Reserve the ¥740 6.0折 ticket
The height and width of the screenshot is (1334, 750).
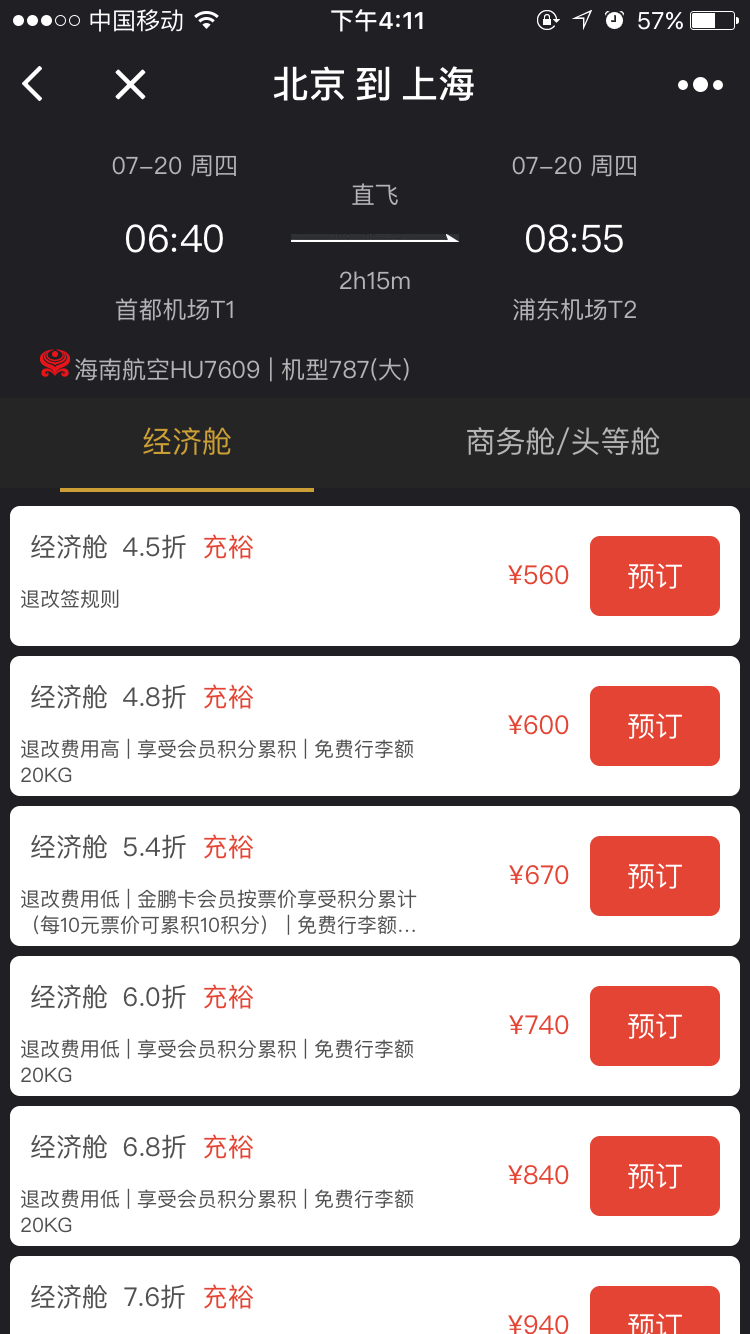tap(655, 1026)
